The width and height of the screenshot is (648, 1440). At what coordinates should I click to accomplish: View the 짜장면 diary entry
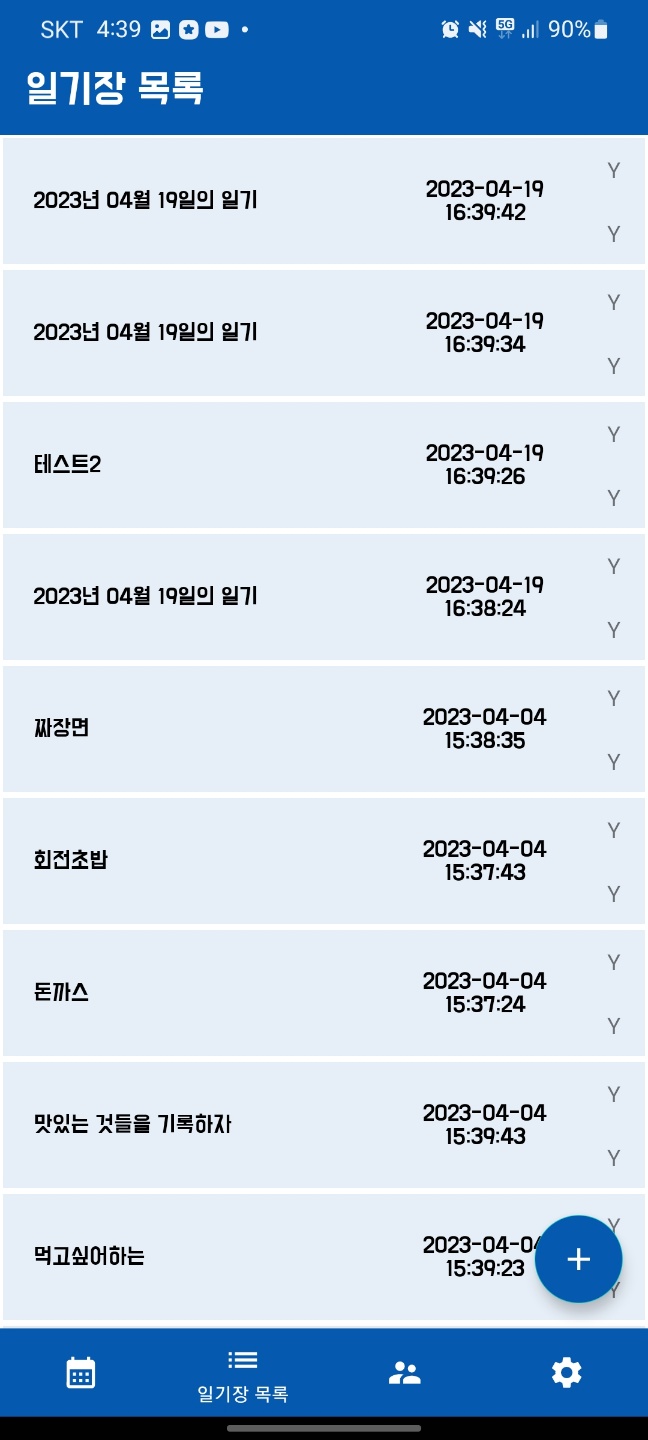pyautogui.click(x=300, y=729)
